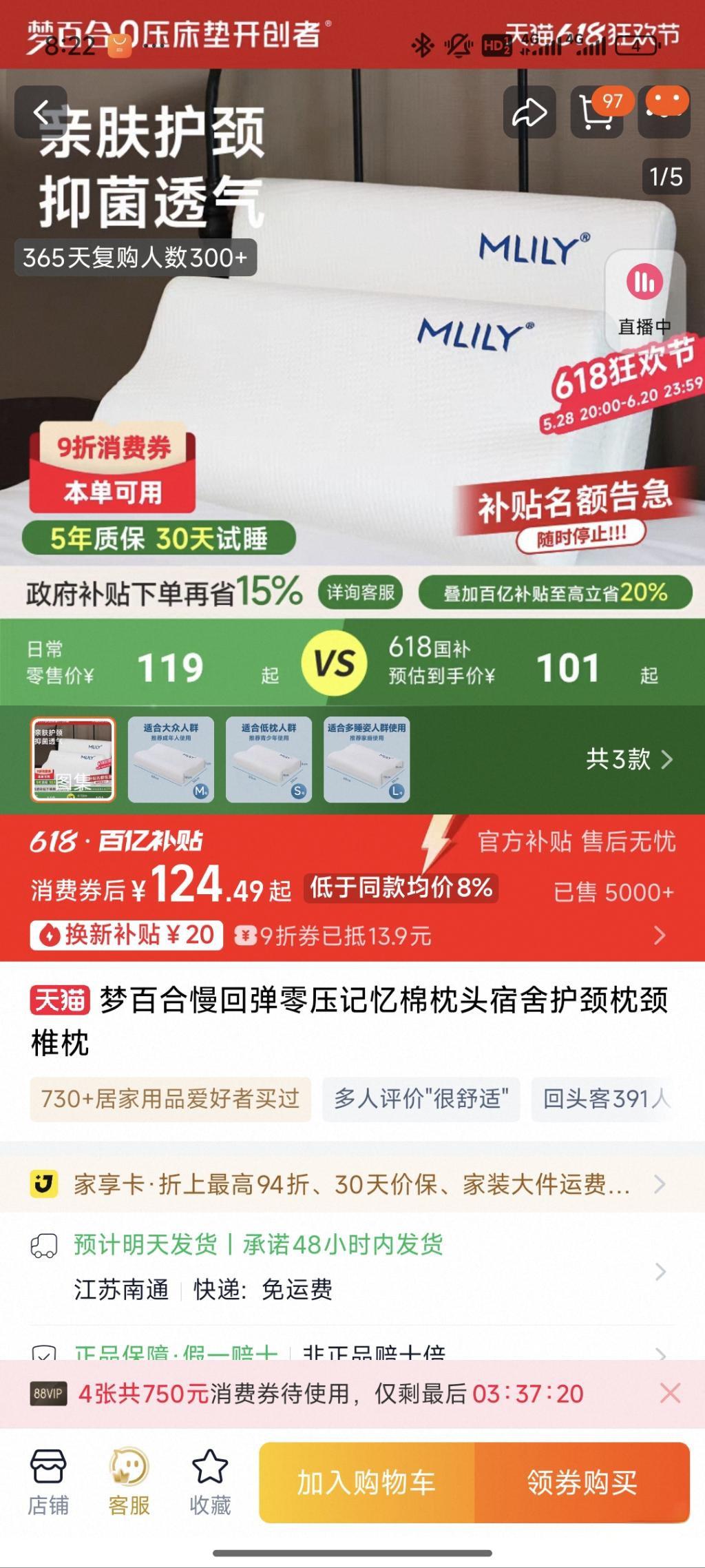Dismiss the 88VIP coupon banner
The width and height of the screenshot is (705, 1568).
[x=670, y=1393]
